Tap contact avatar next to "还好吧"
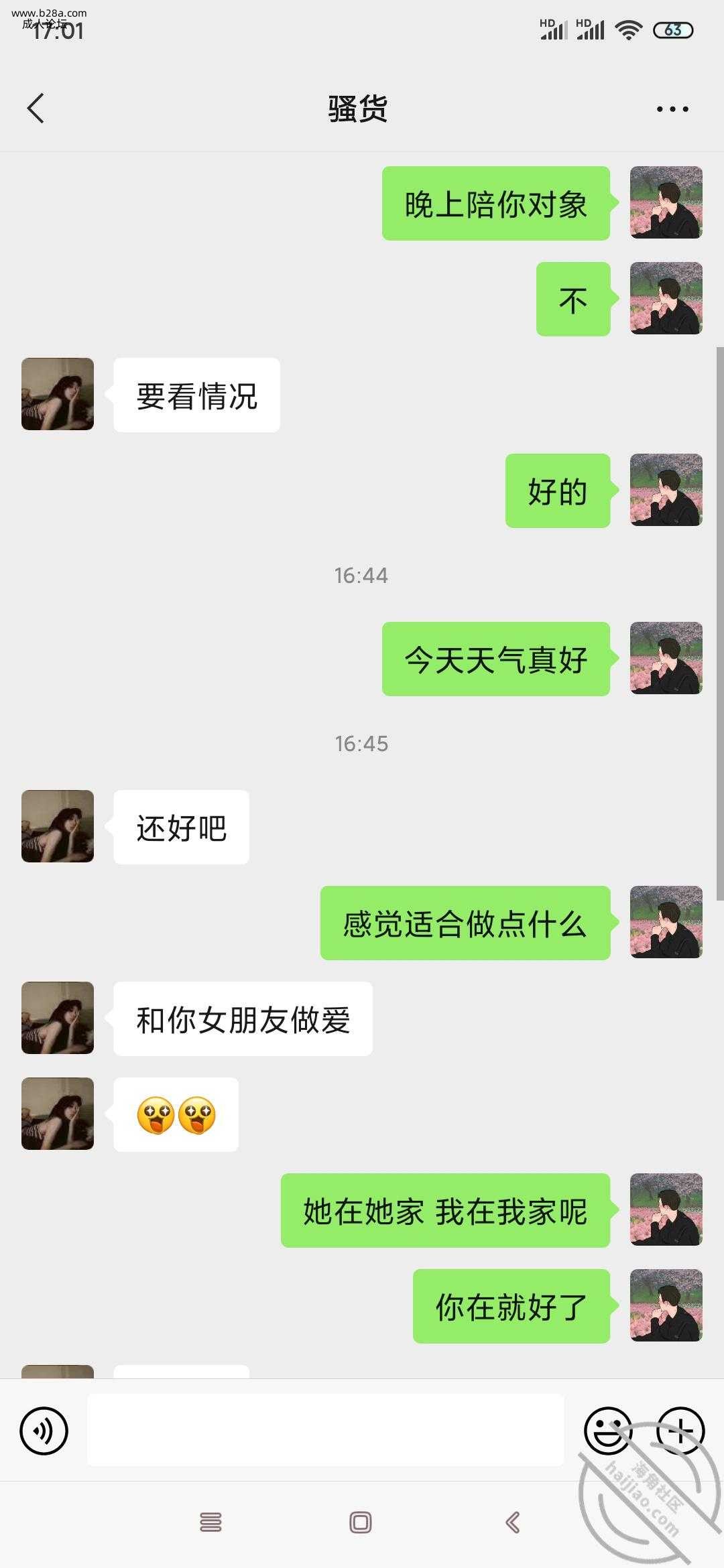The height and width of the screenshot is (1568, 724). 58,826
